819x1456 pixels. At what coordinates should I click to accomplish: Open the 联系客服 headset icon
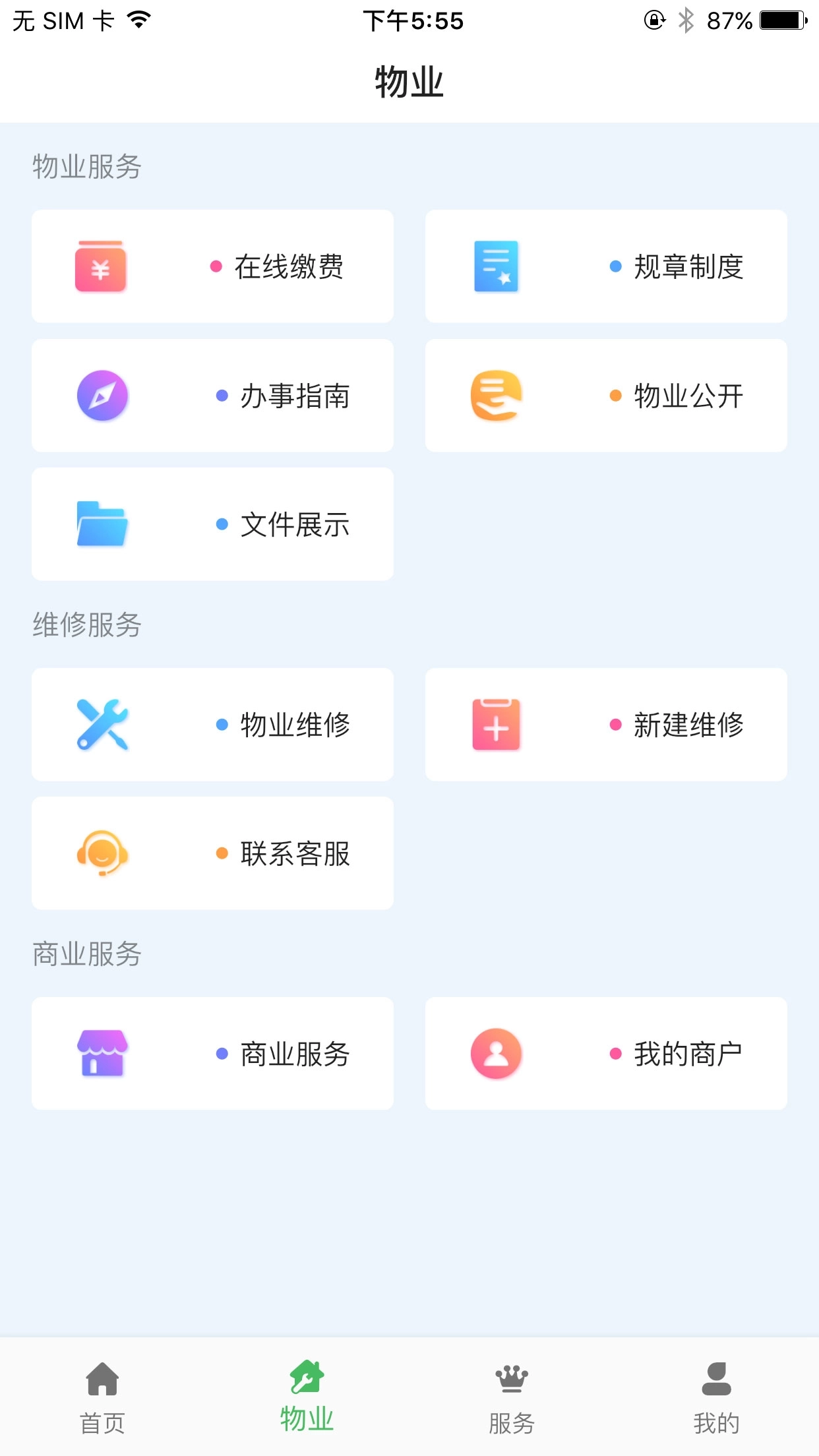[x=100, y=853]
